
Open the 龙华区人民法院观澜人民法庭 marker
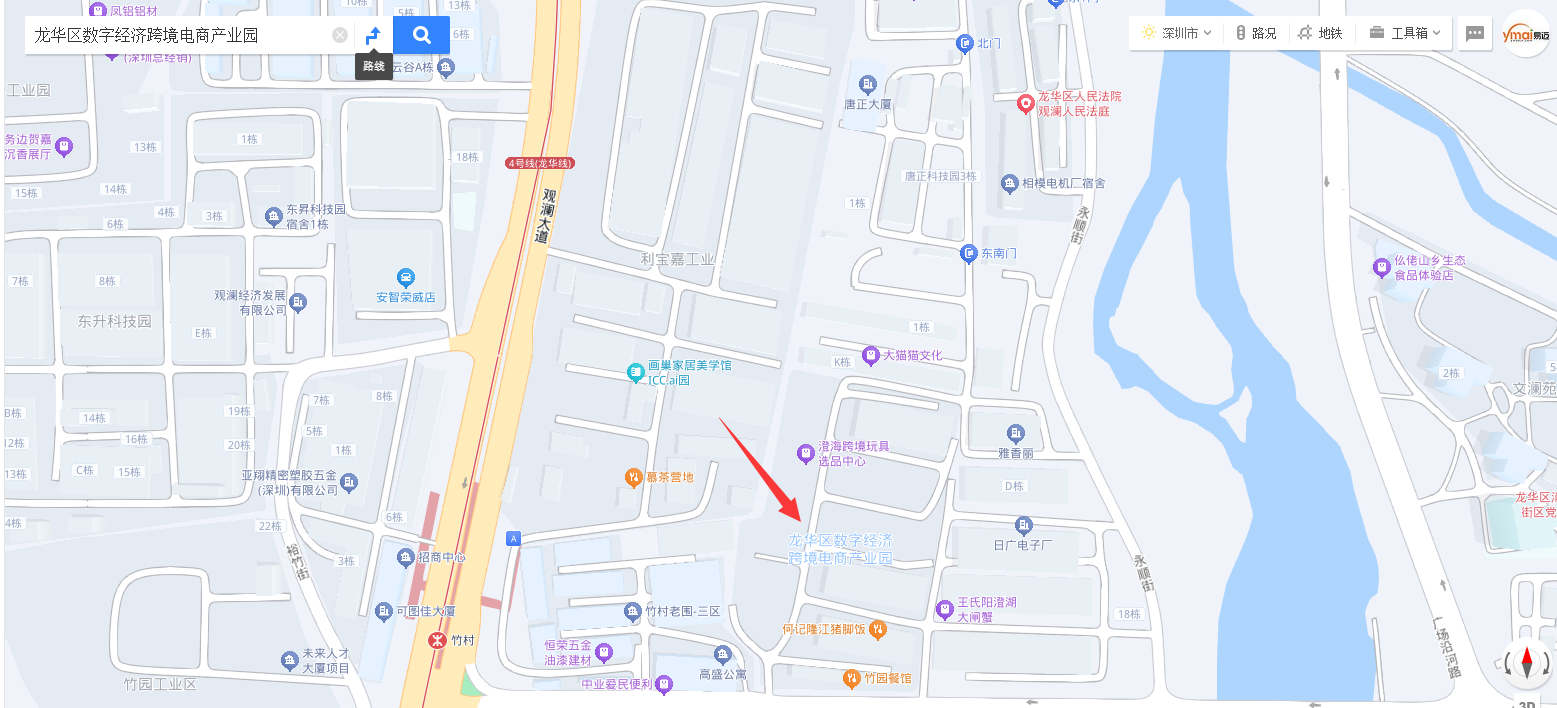1025,103
